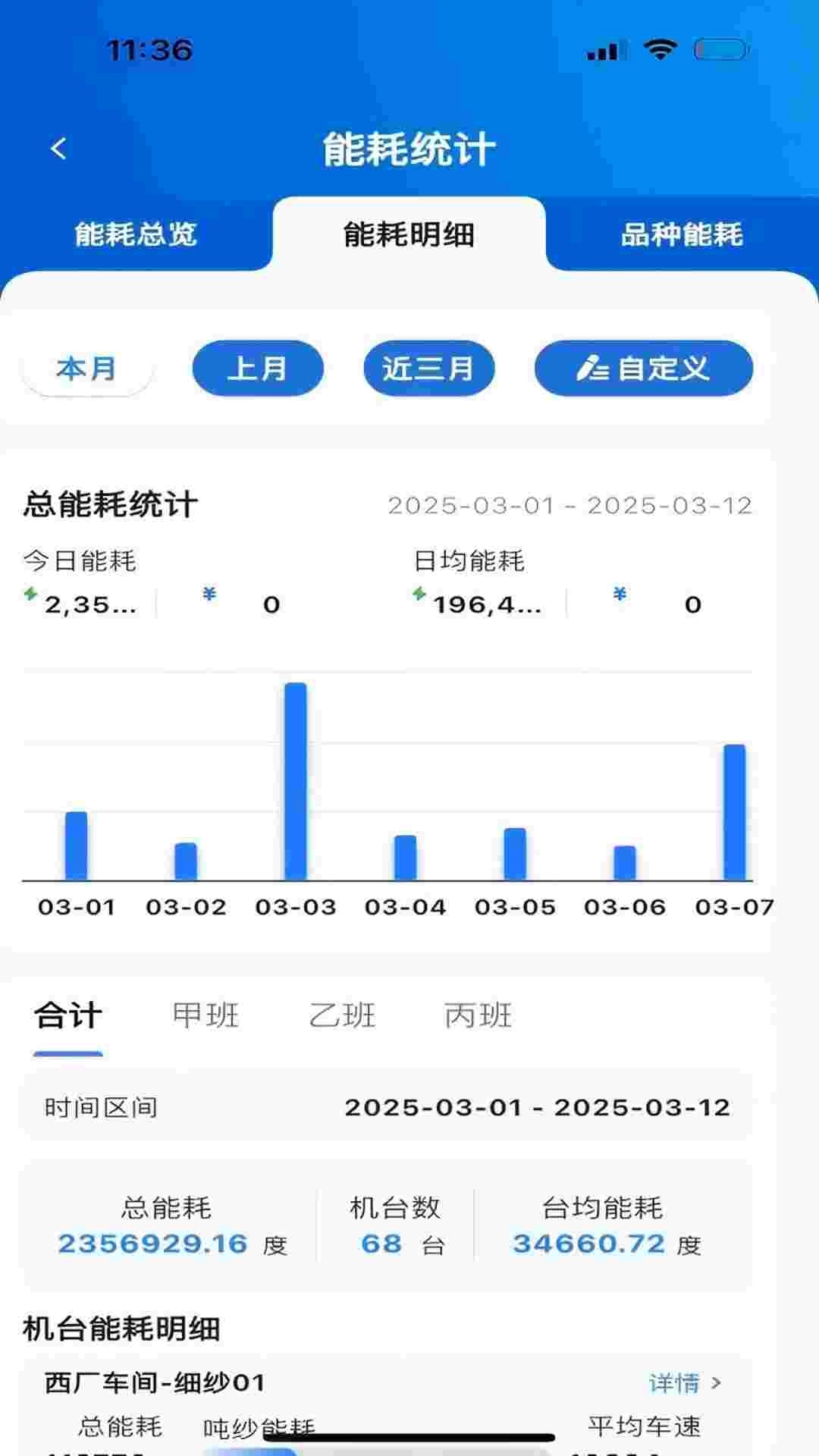Viewport: 819px width, 1456px height.
Task: Switch to the 能耗总览 tab
Action: [135, 235]
